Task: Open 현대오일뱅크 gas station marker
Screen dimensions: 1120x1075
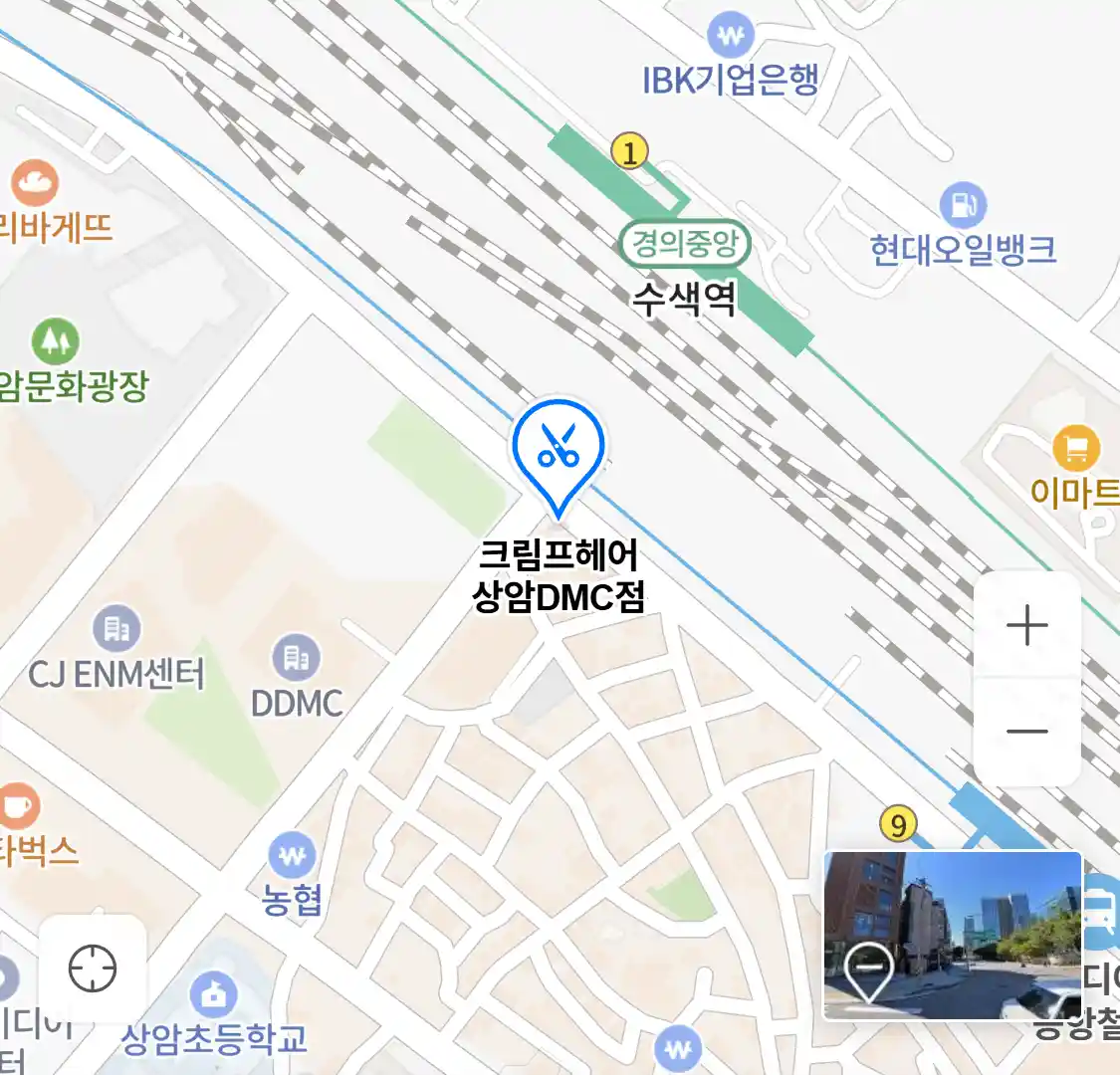Action: coord(963,207)
